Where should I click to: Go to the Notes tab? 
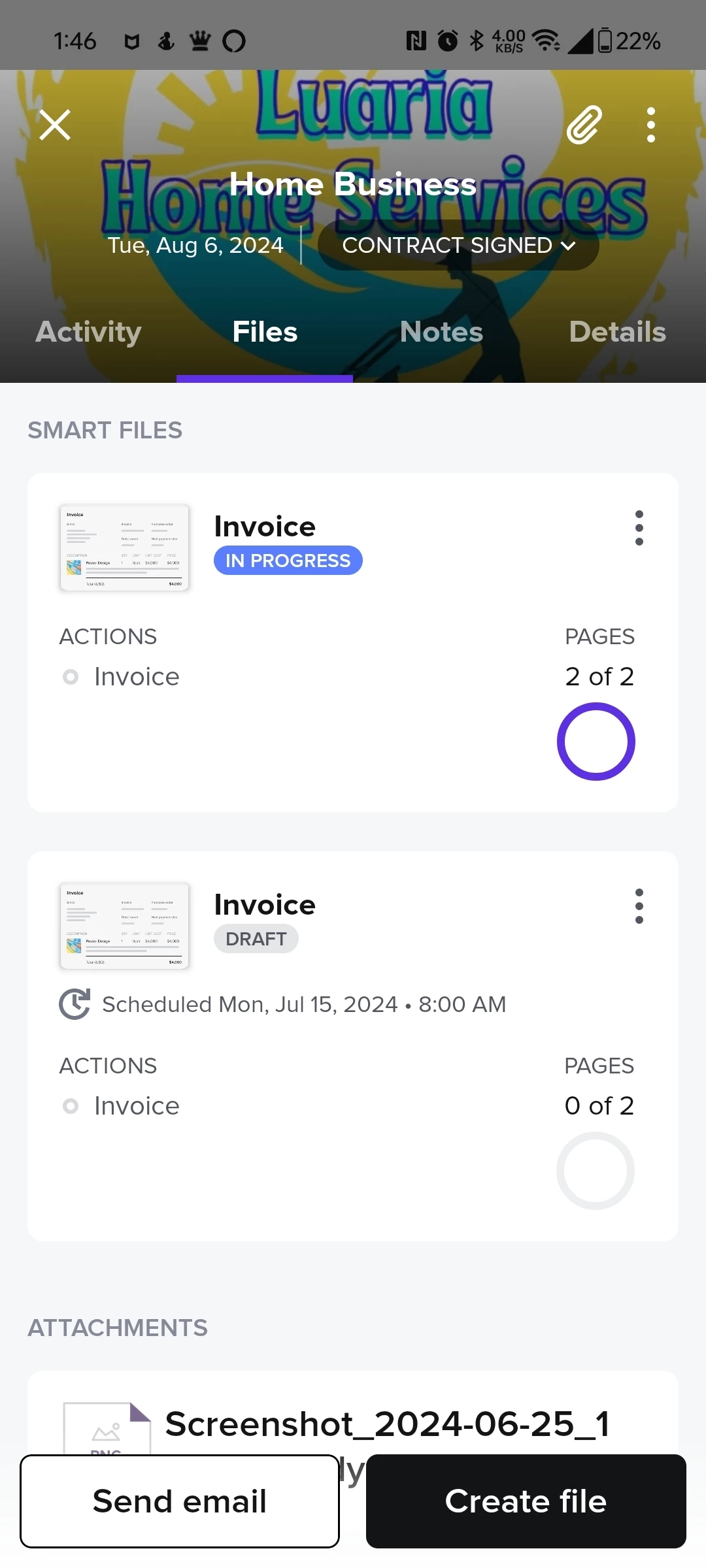tap(441, 332)
